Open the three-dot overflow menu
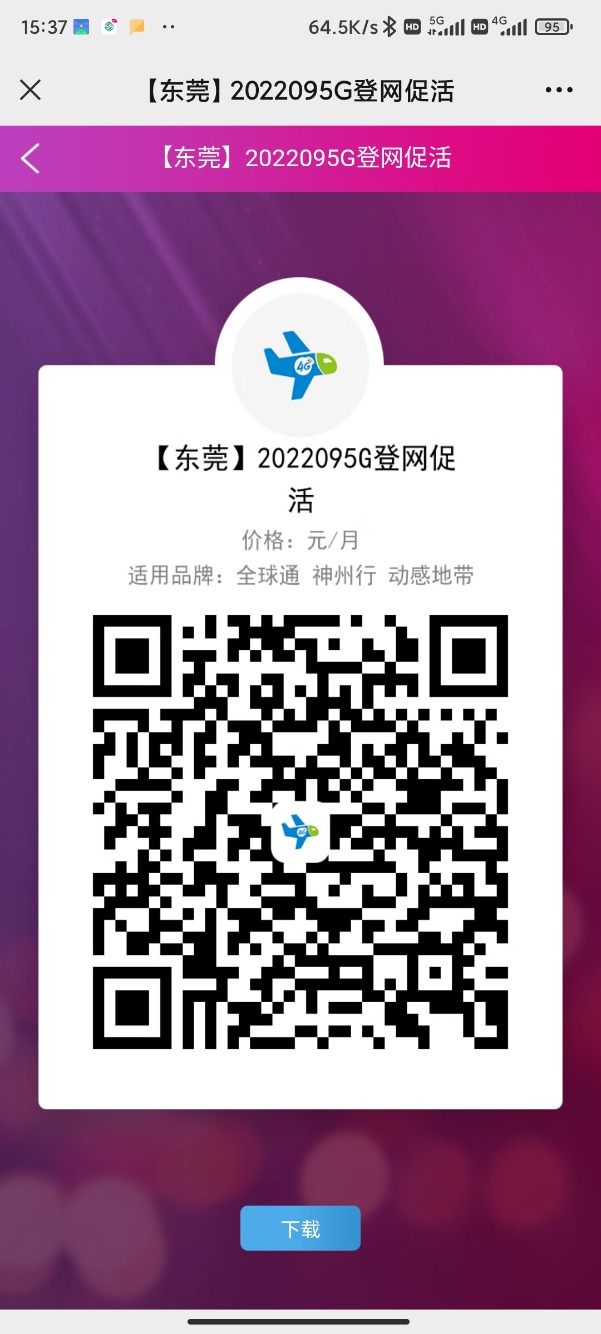Viewport: 601px width, 1334px height. 559,90
